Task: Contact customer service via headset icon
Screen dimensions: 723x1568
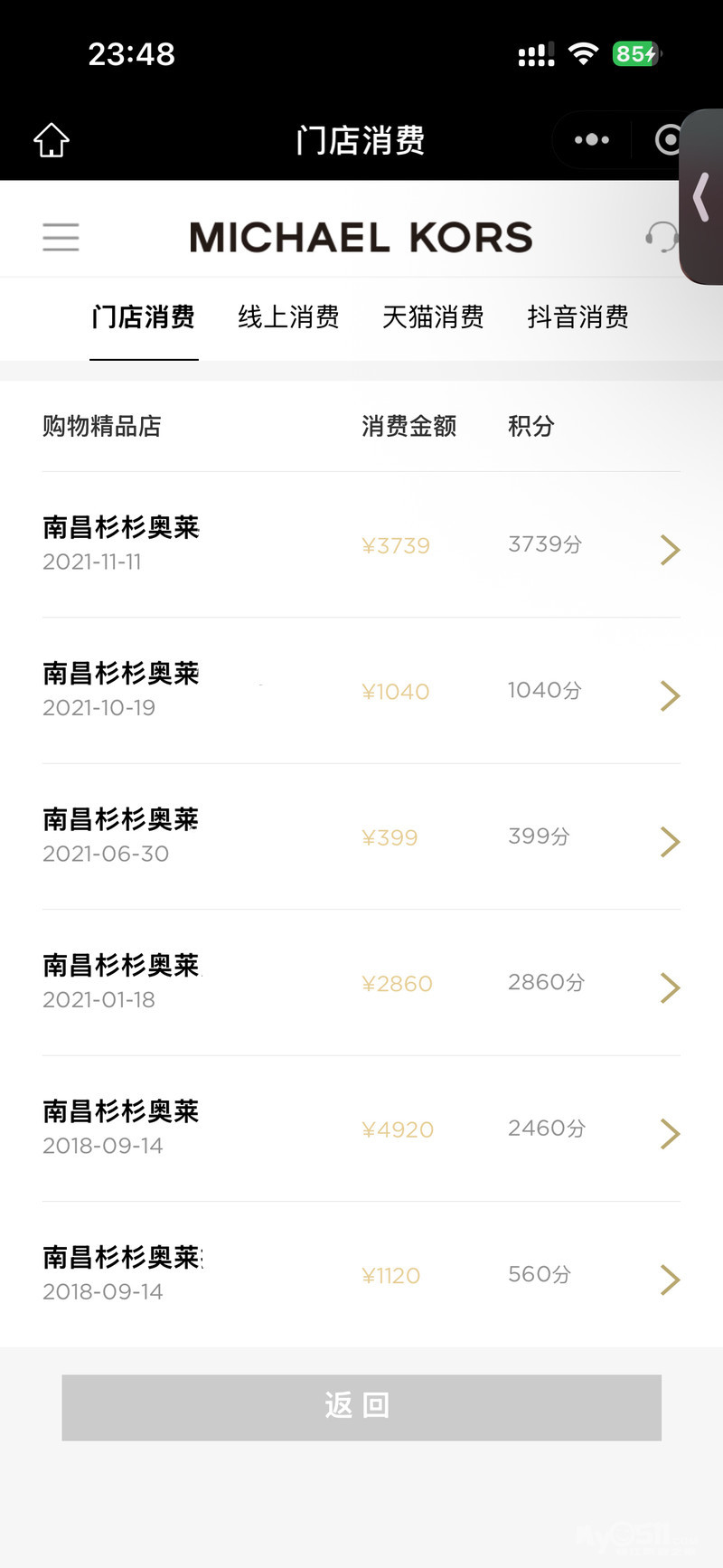Action: [x=661, y=238]
